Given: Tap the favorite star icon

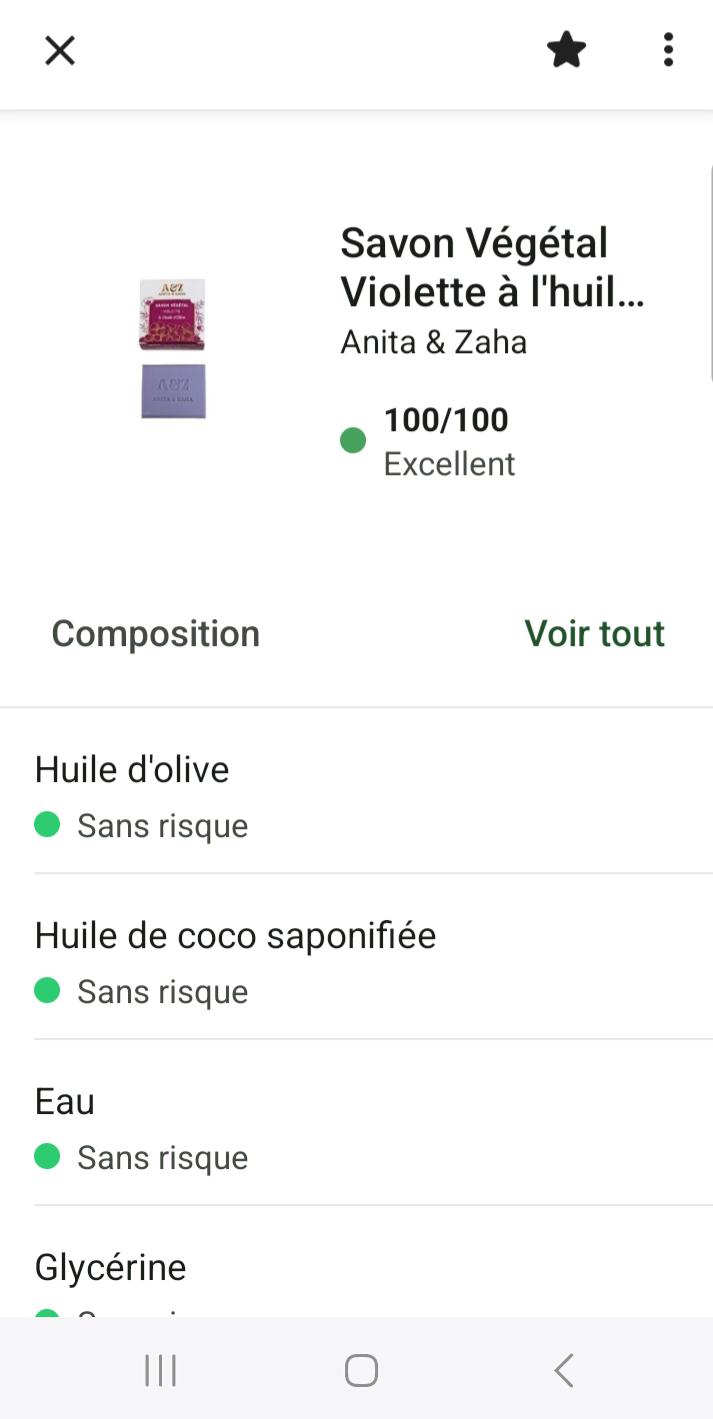Looking at the screenshot, I should click(567, 50).
